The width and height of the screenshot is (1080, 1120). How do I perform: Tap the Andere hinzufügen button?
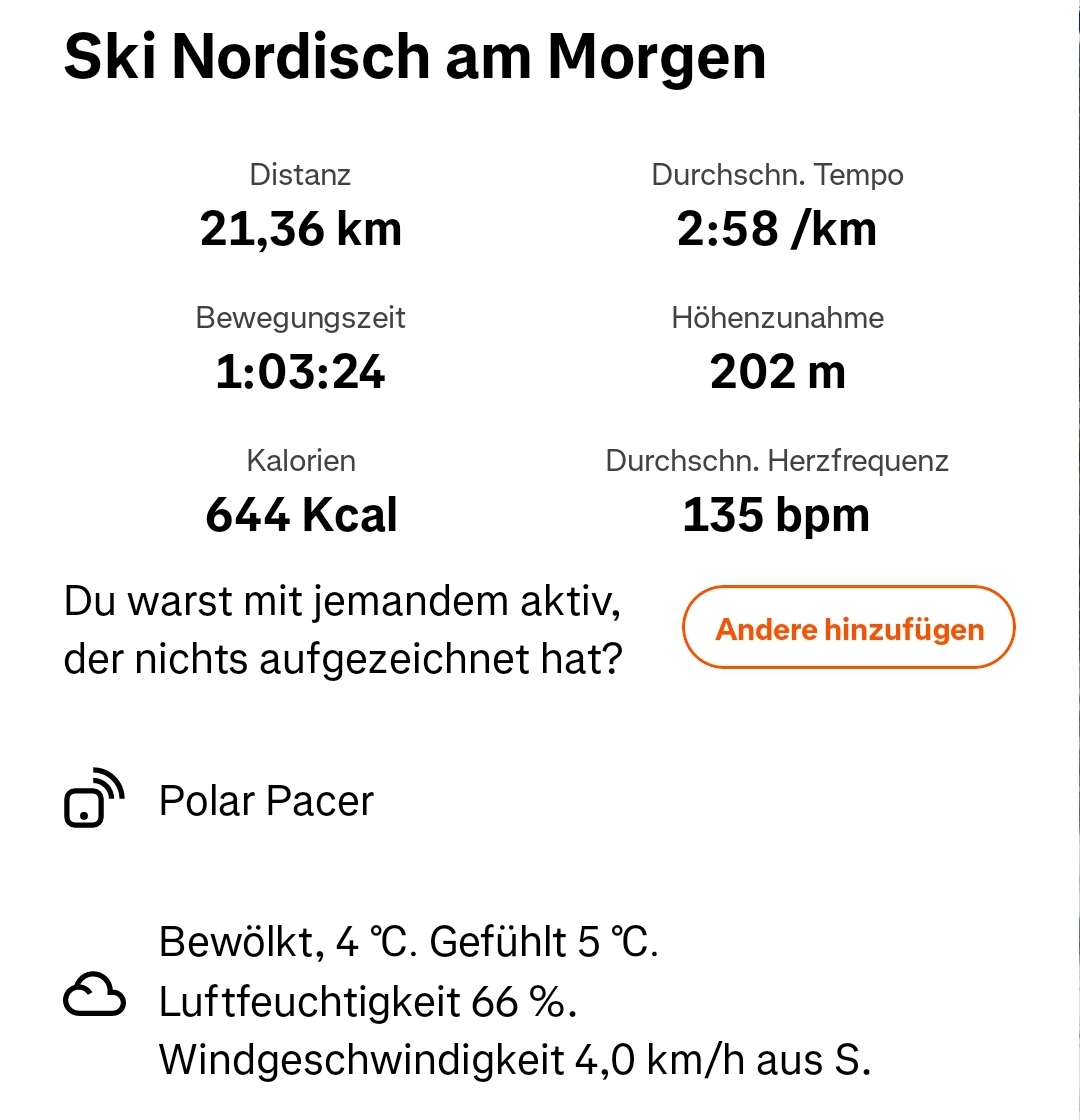[849, 628]
